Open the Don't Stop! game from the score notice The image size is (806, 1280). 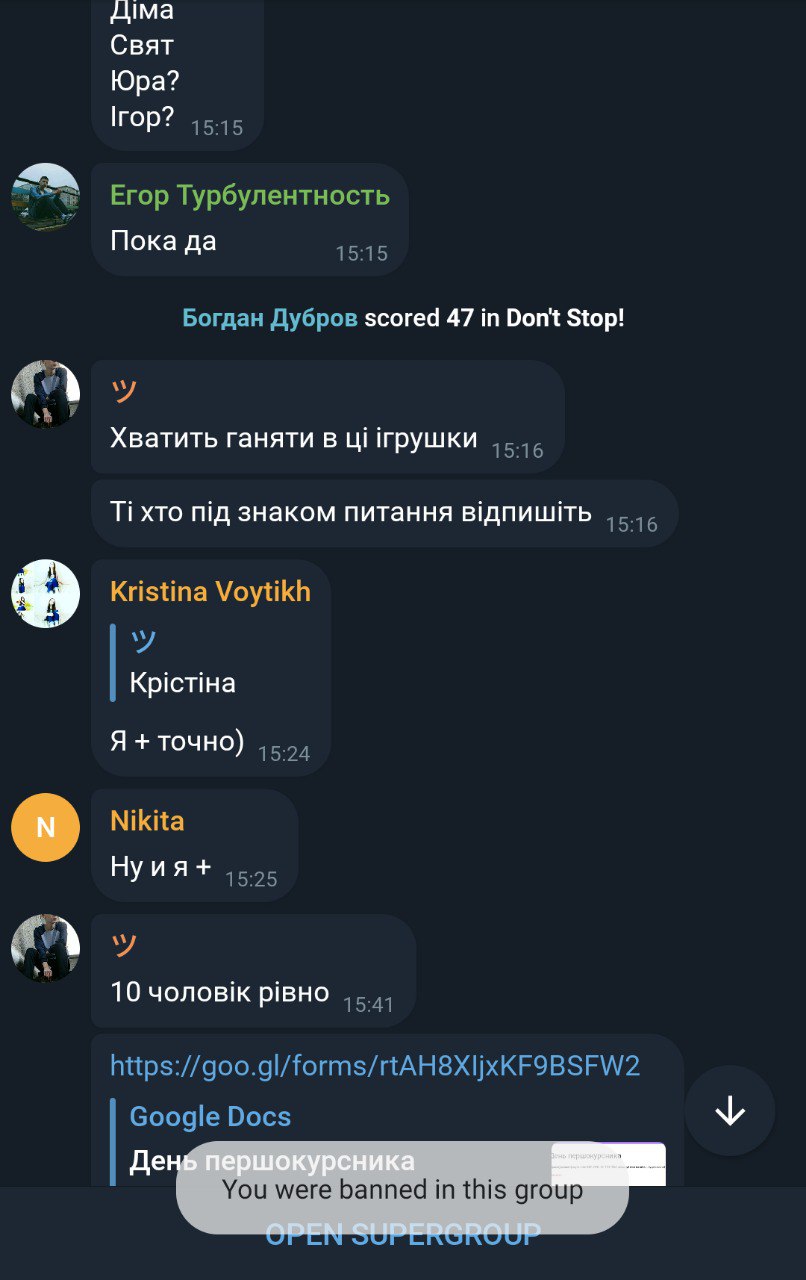click(x=565, y=318)
